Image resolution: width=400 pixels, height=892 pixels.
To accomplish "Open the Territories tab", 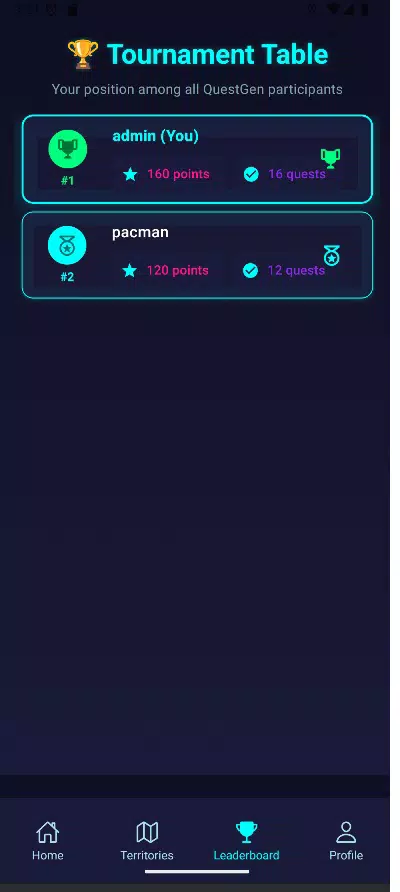I will click(x=147, y=841).
